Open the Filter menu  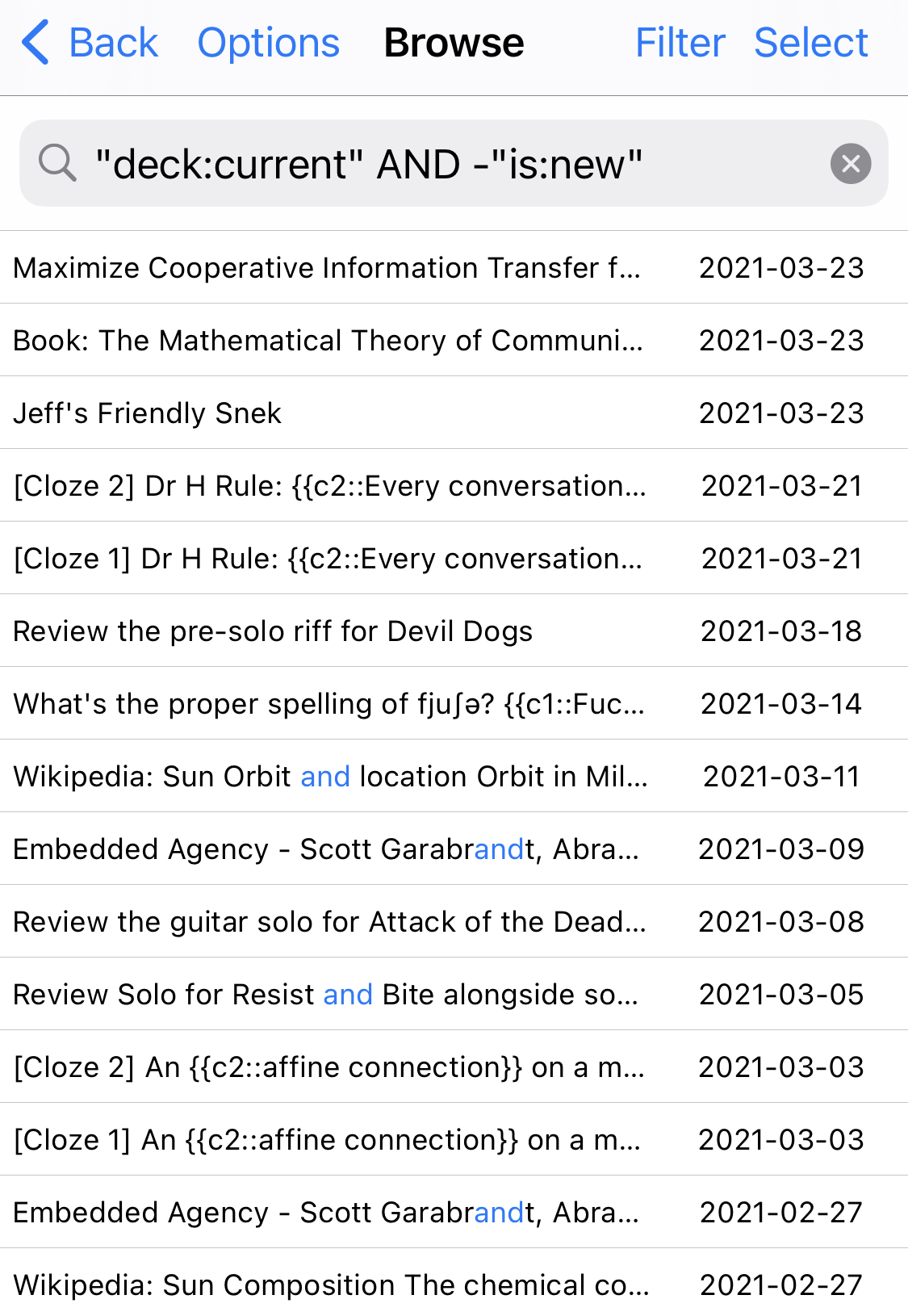tap(680, 43)
